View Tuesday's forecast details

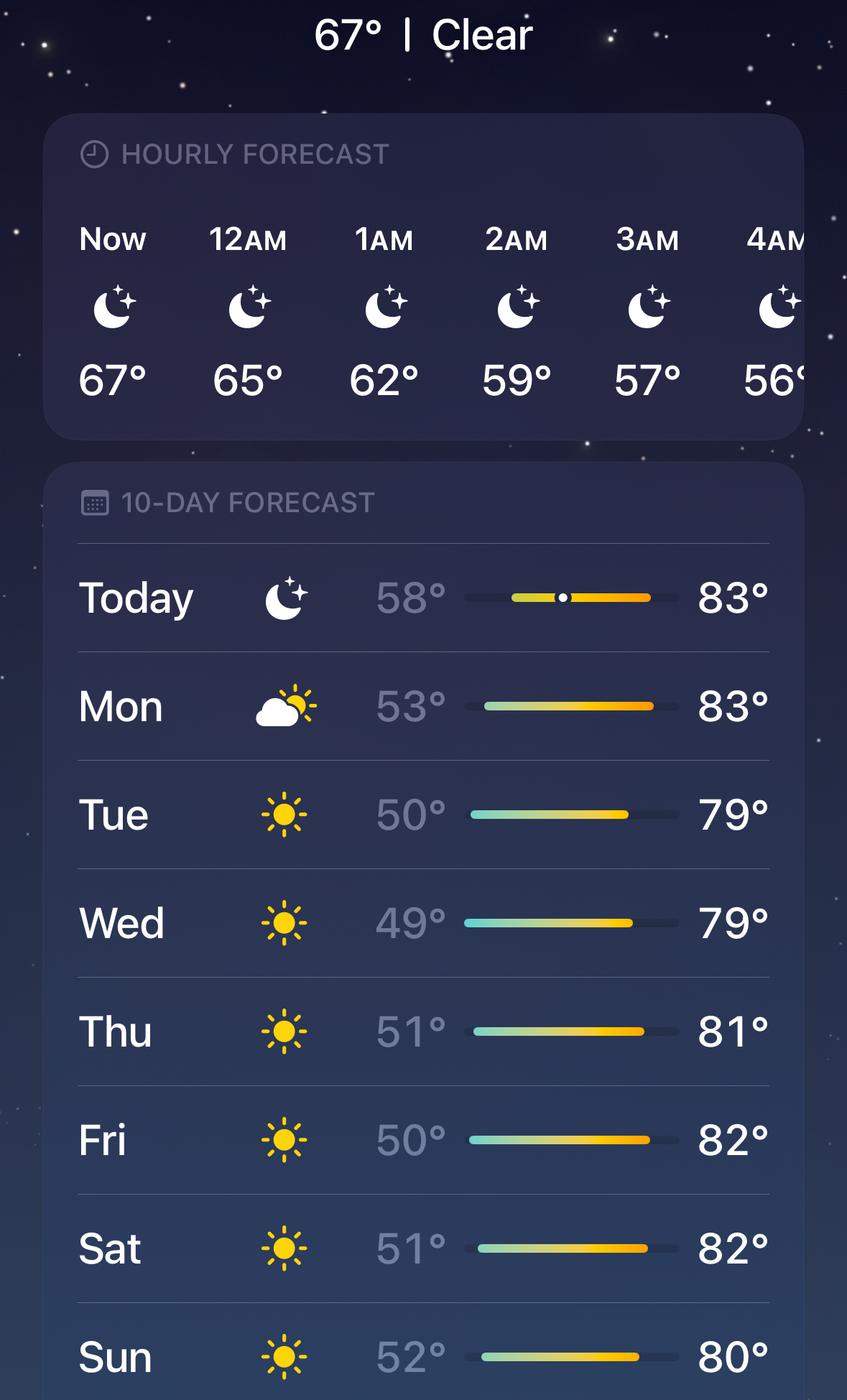coord(422,815)
